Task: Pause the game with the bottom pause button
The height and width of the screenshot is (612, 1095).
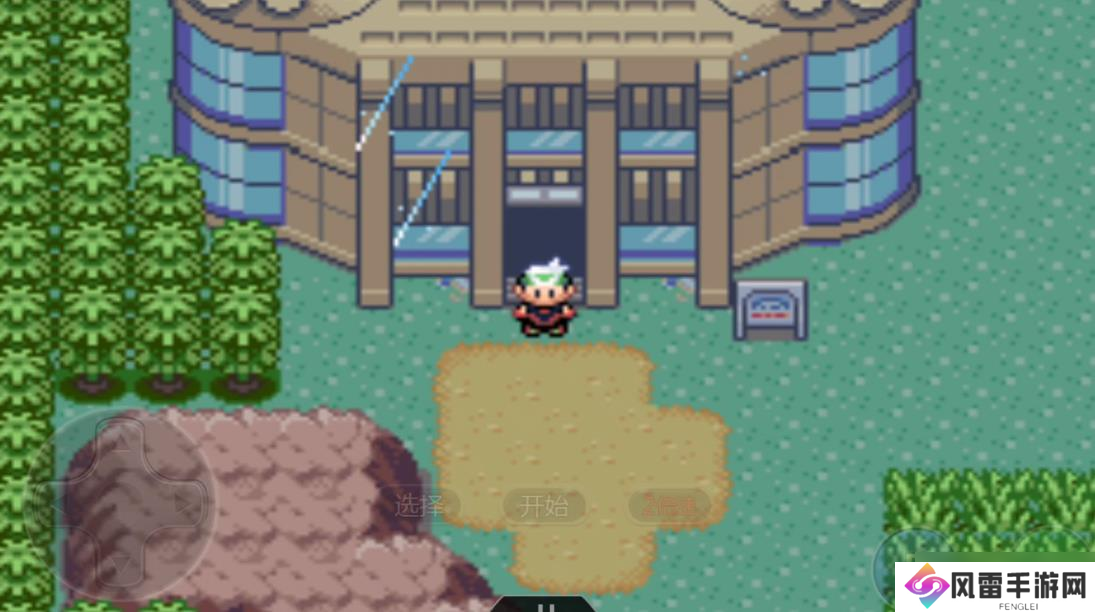Action: pos(545,605)
